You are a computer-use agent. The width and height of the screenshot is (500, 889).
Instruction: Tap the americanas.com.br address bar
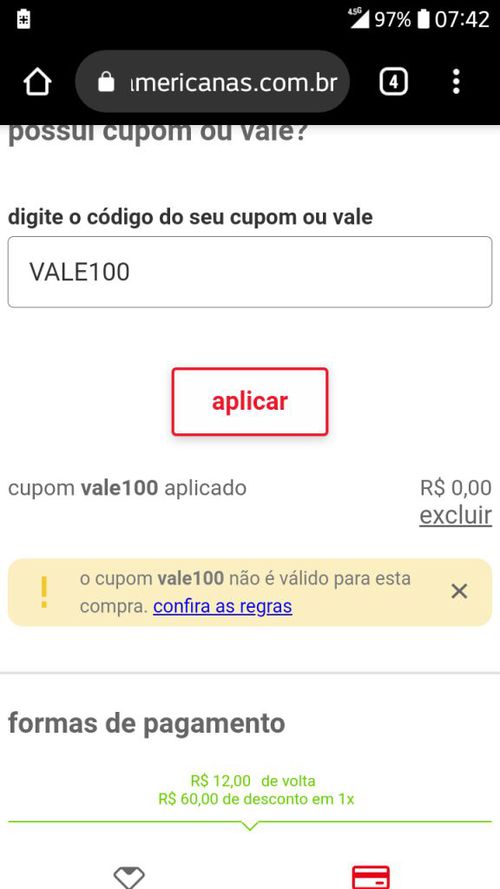pyautogui.click(x=212, y=83)
